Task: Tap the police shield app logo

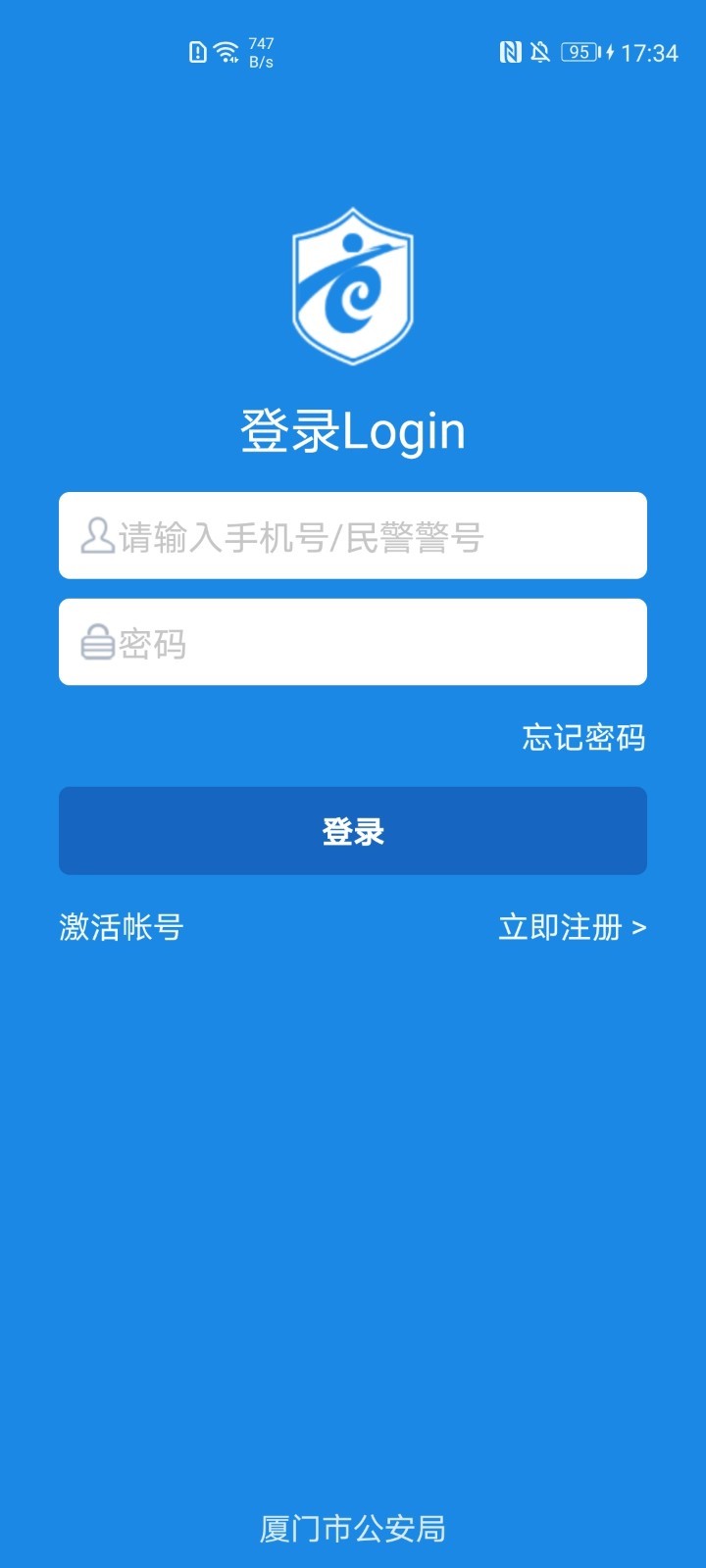Action: 352,286
